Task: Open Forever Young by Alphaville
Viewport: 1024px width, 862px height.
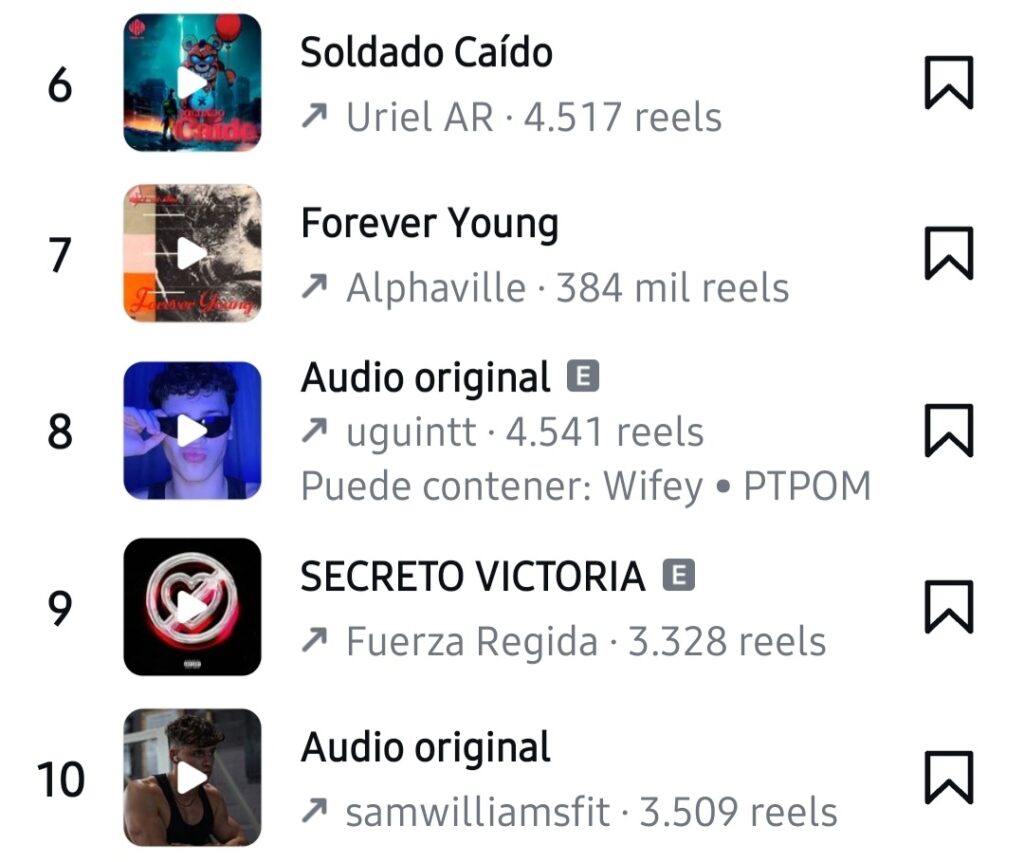Action: click(x=430, y=224)
